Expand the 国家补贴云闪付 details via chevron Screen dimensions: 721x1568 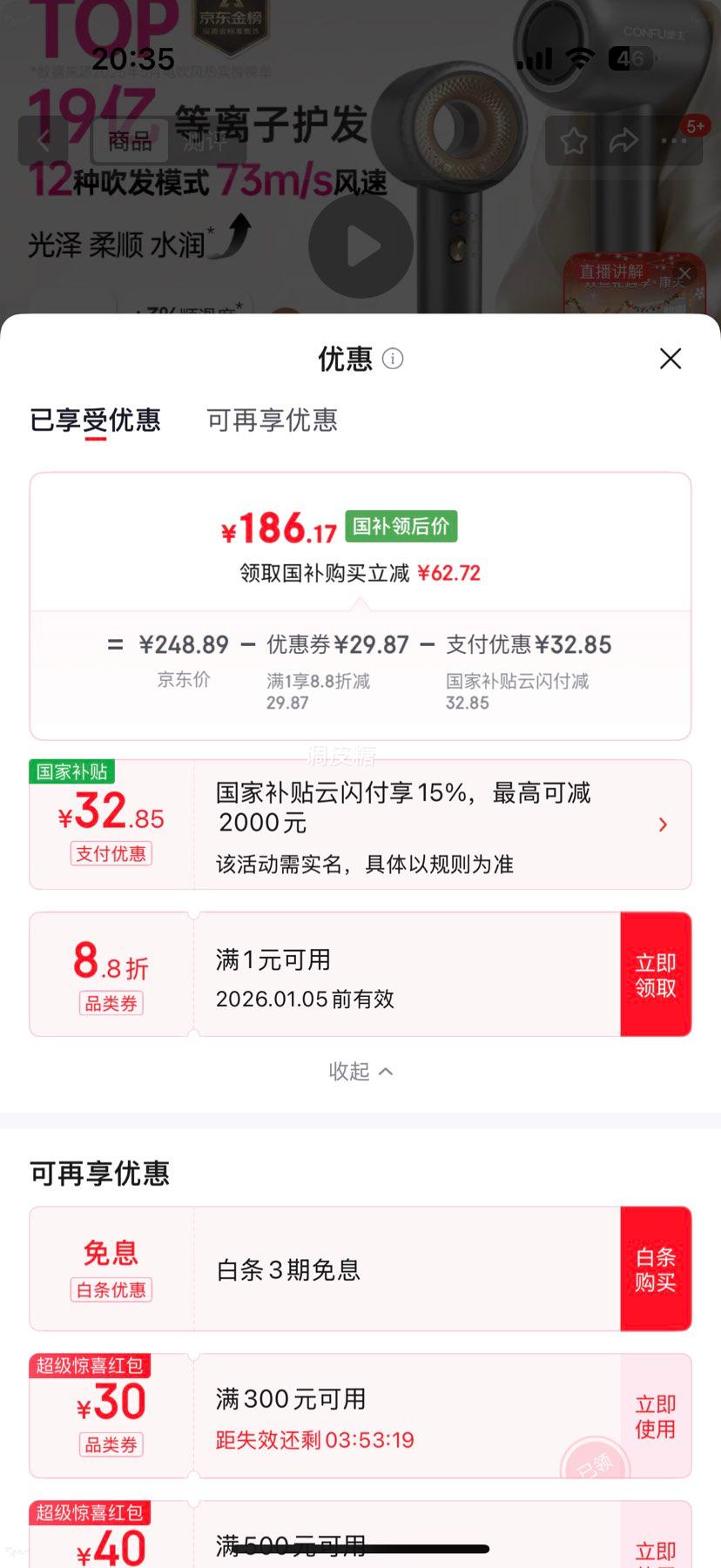pos(663,824)
